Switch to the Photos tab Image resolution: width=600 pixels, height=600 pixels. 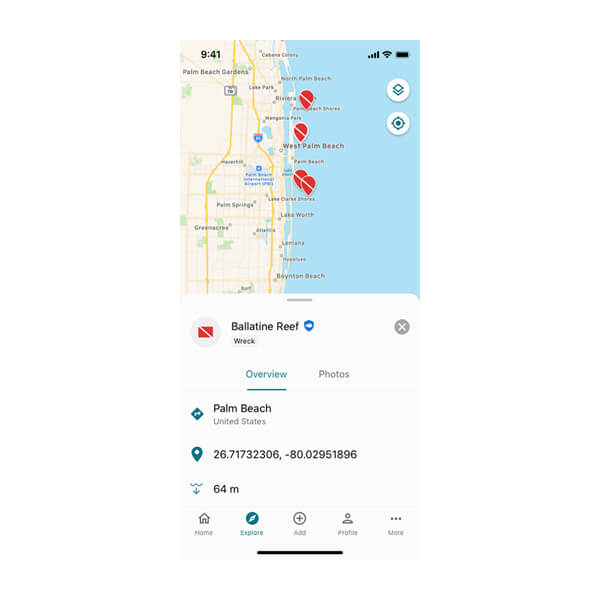pos(334,374)
